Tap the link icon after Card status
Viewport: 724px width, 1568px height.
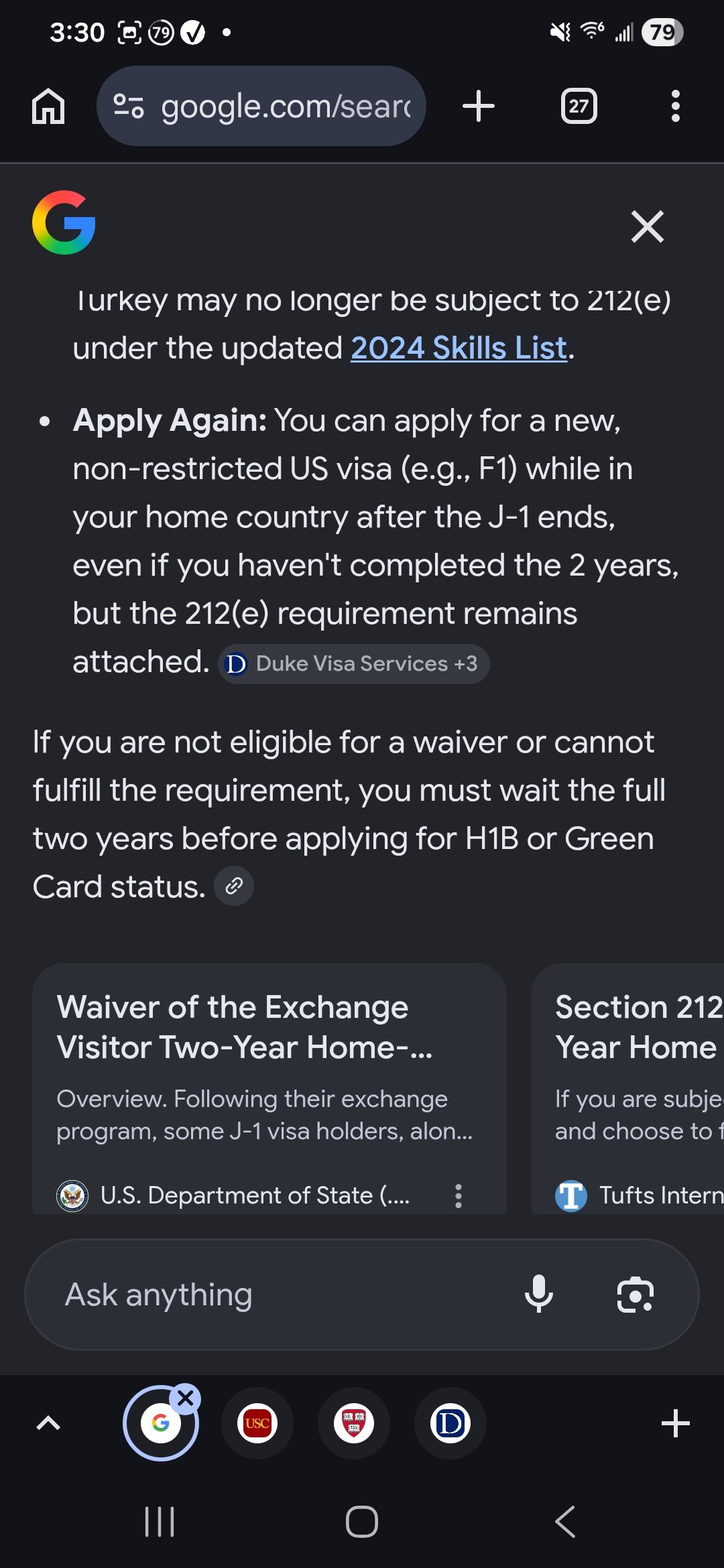pos(234,887)
